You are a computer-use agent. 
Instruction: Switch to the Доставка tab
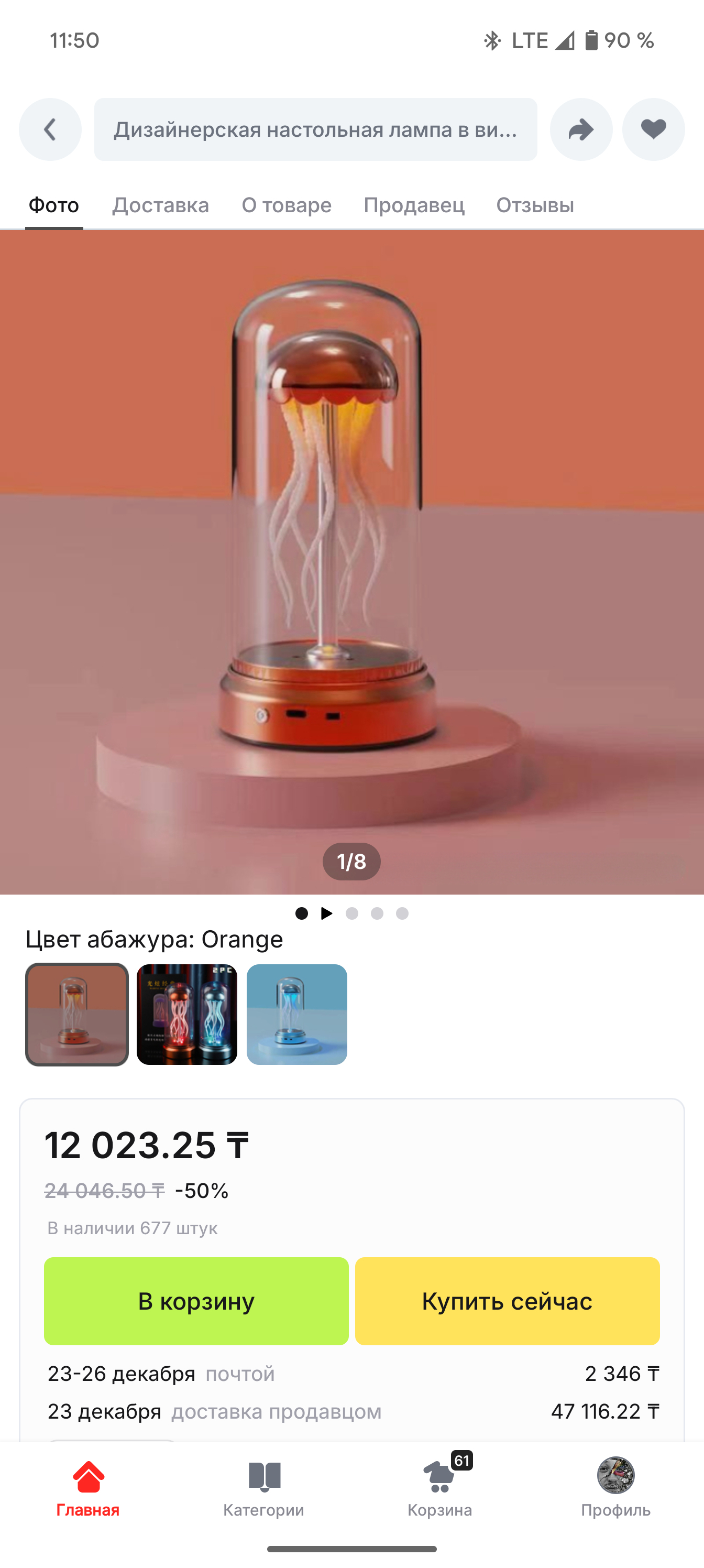pos(160,205)
